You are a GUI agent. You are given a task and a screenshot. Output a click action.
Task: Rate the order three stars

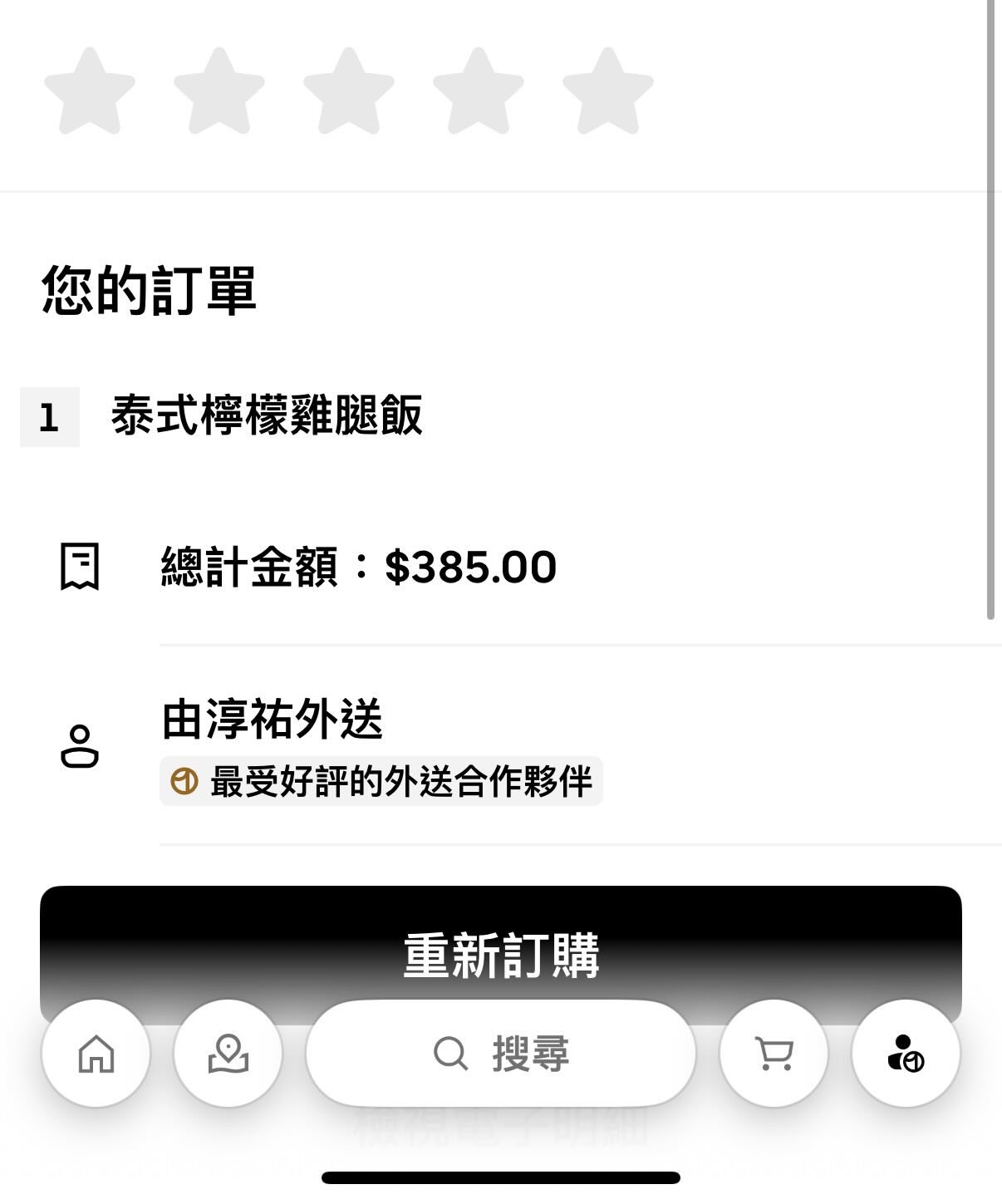point(349,91)
